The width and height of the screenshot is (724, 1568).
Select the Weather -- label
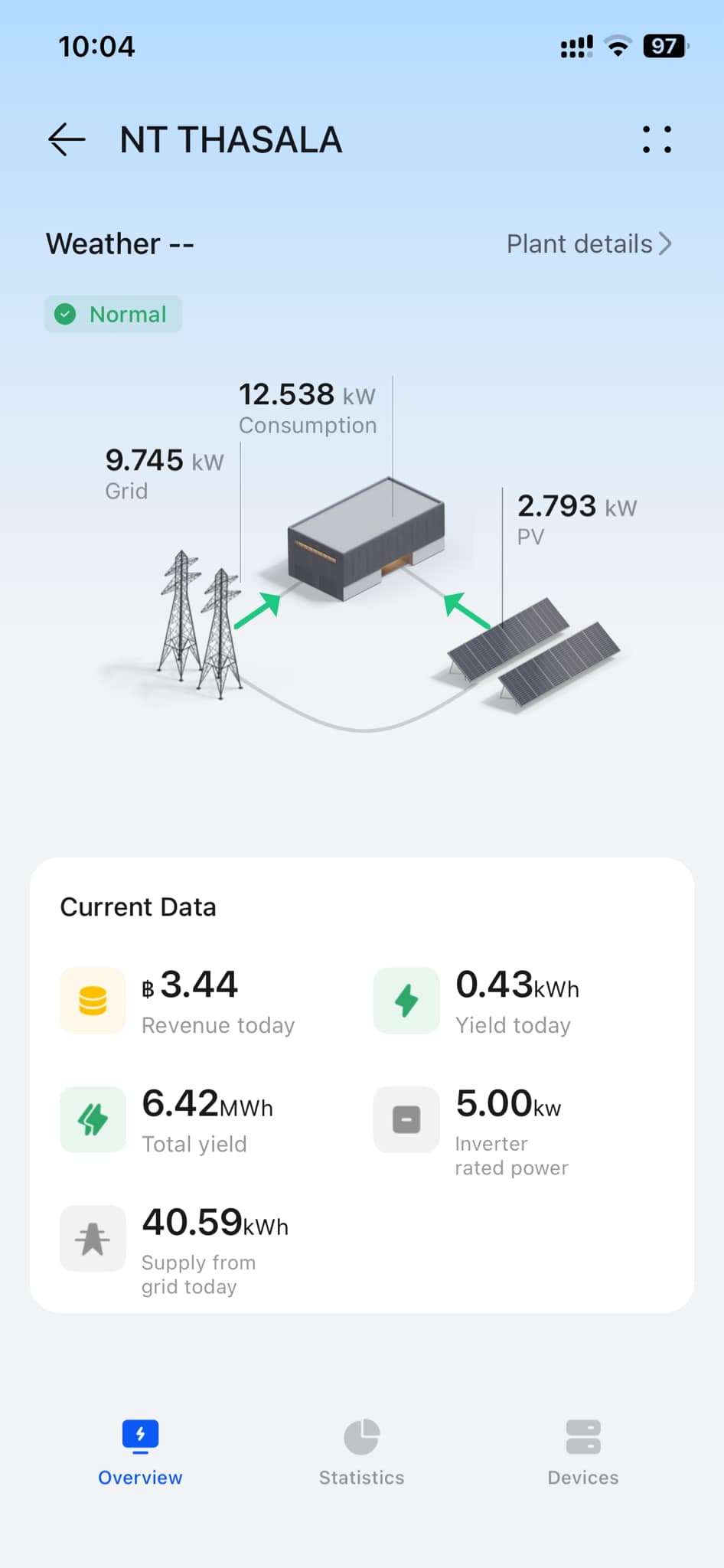click(x=119, y=243)
